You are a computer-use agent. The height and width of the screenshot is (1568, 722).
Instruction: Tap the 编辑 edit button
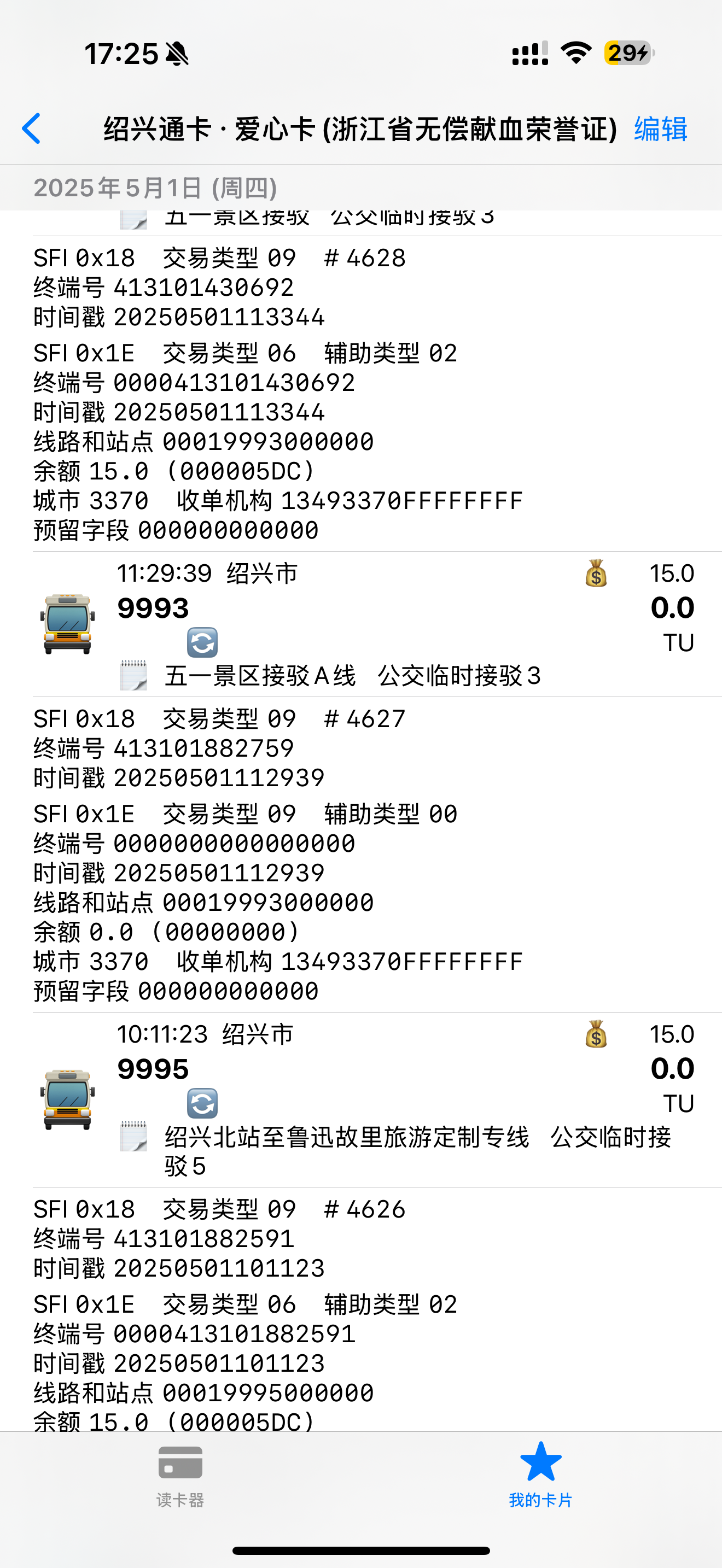[x=660, y=129]
